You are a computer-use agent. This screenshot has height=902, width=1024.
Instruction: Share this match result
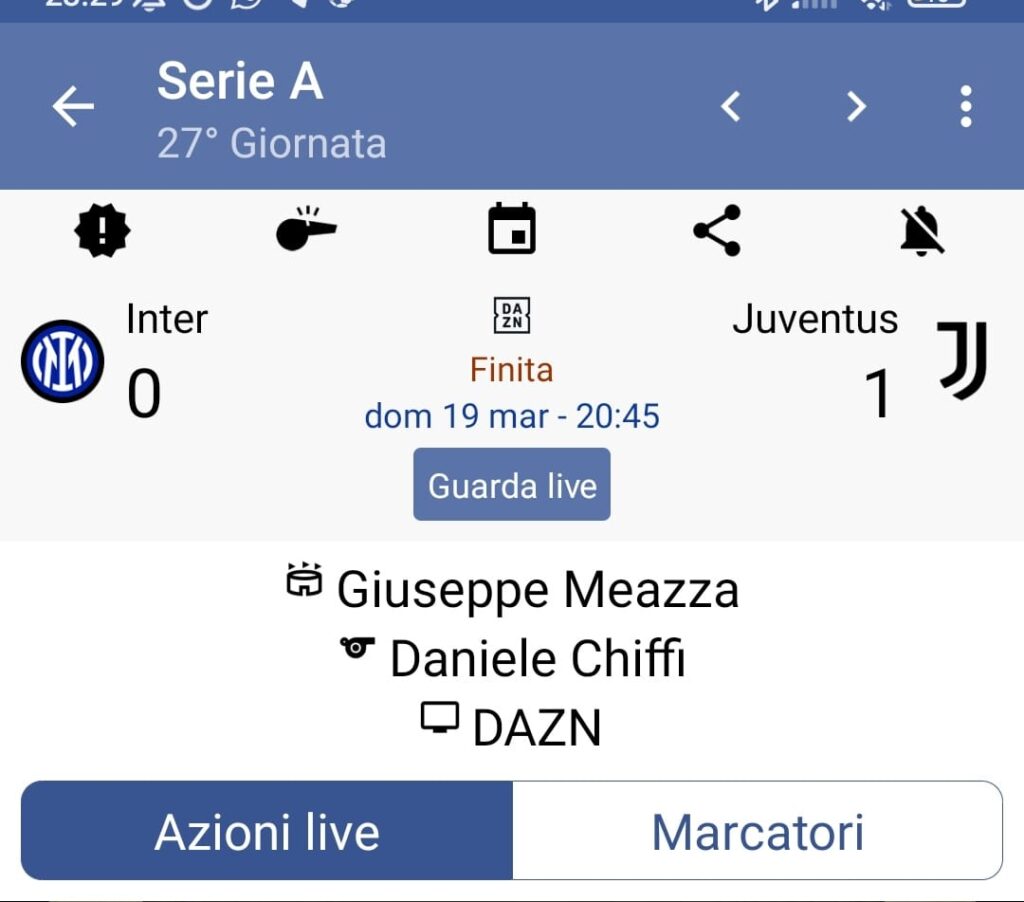coord(717,231)
